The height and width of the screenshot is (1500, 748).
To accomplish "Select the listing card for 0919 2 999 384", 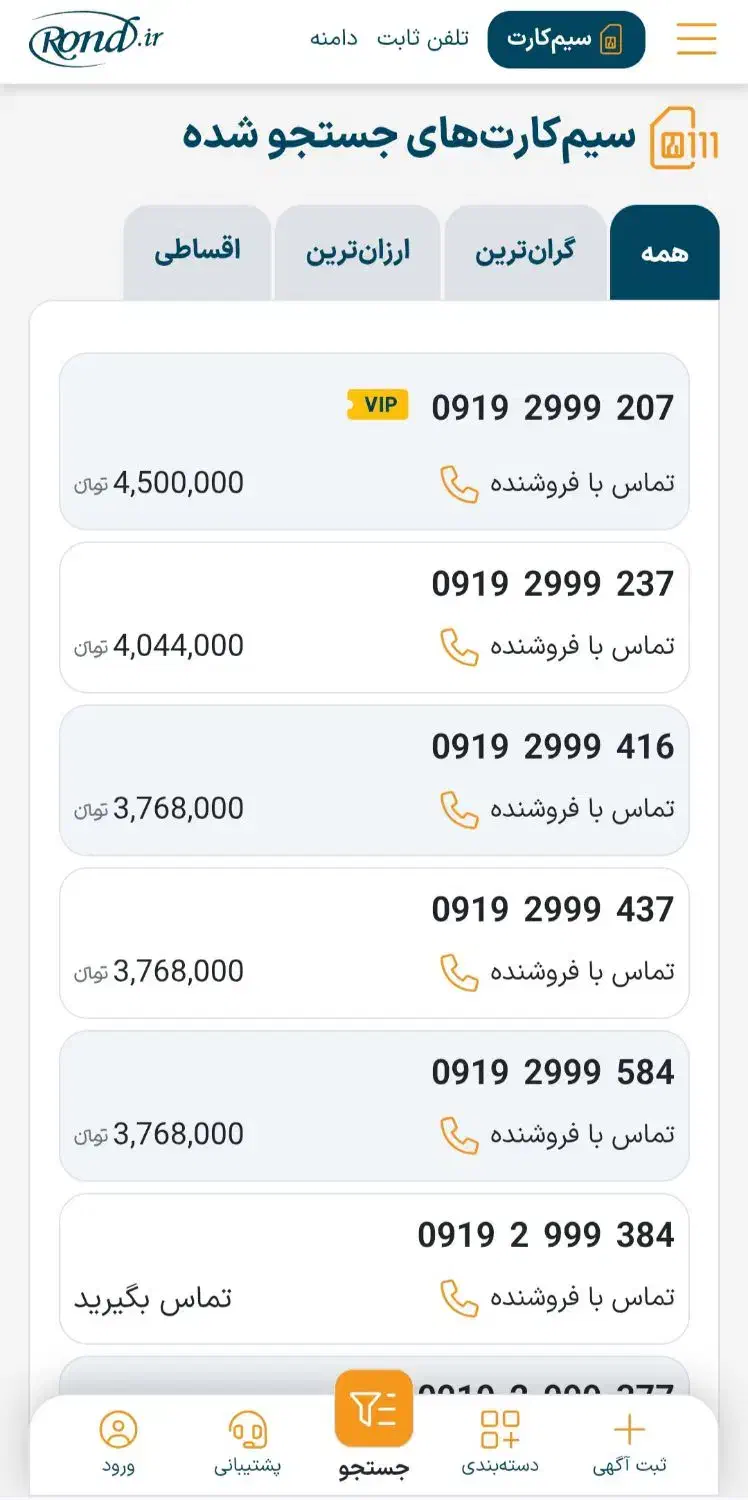I will (374, 1268).
